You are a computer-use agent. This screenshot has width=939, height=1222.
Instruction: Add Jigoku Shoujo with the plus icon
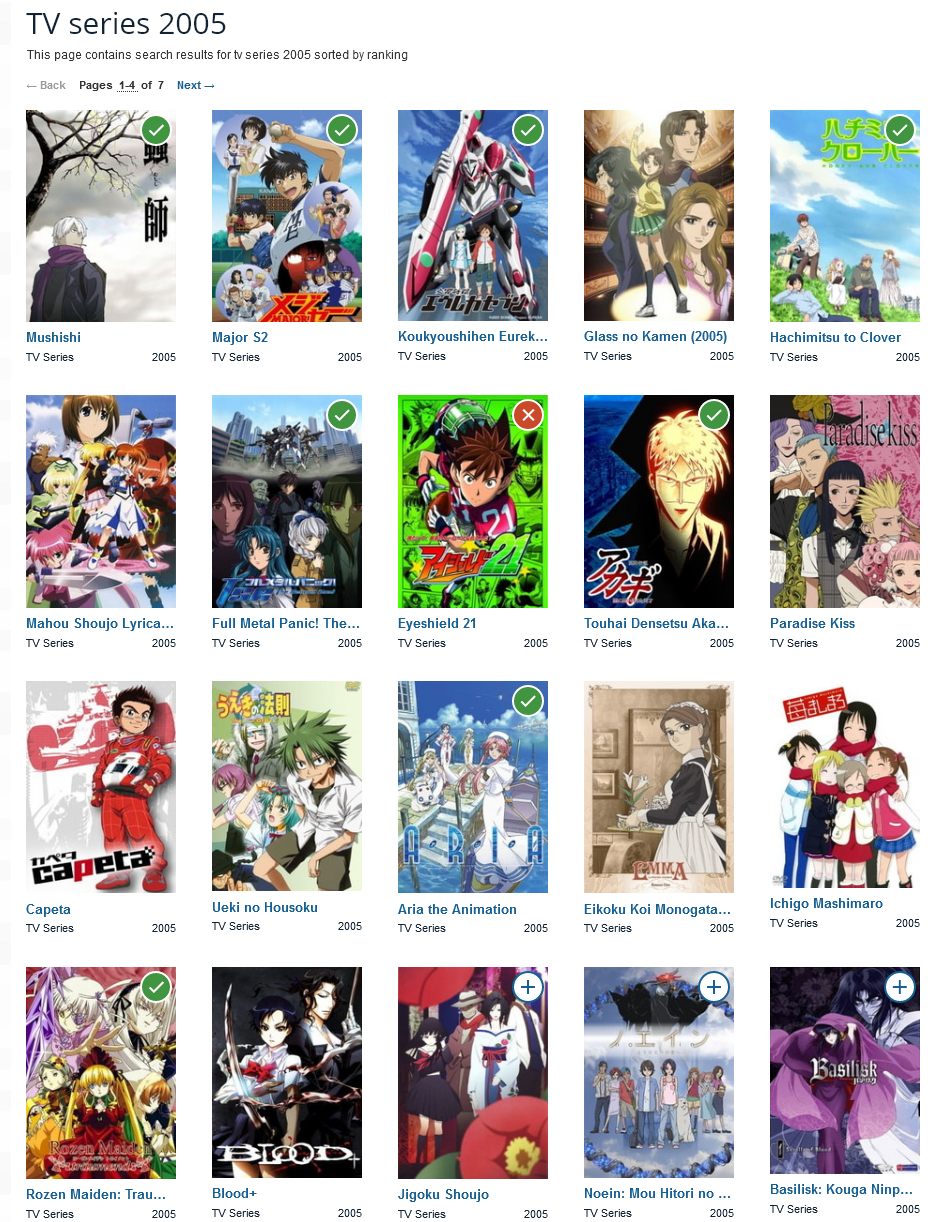click(x=528, y=987)
